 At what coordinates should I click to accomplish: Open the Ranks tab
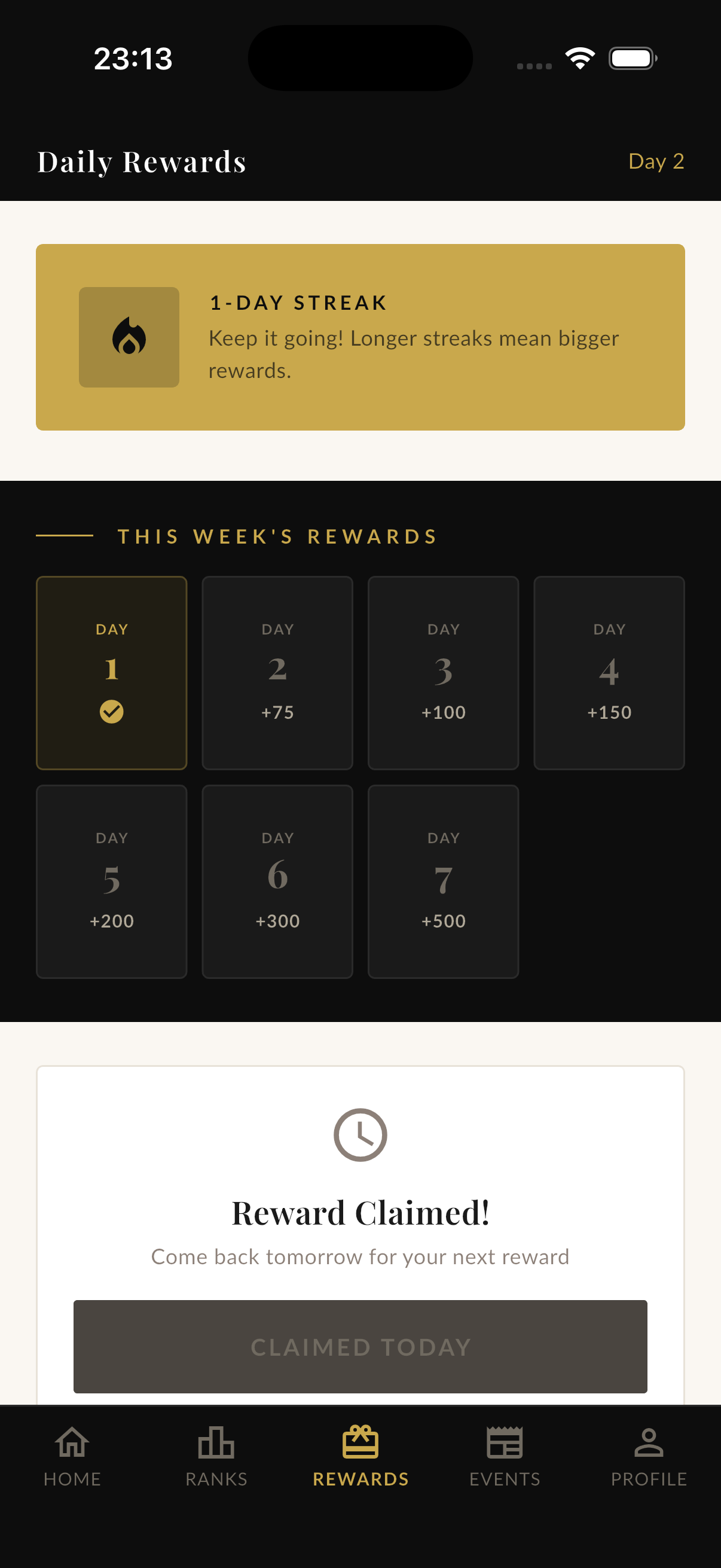click(216, 1457)
